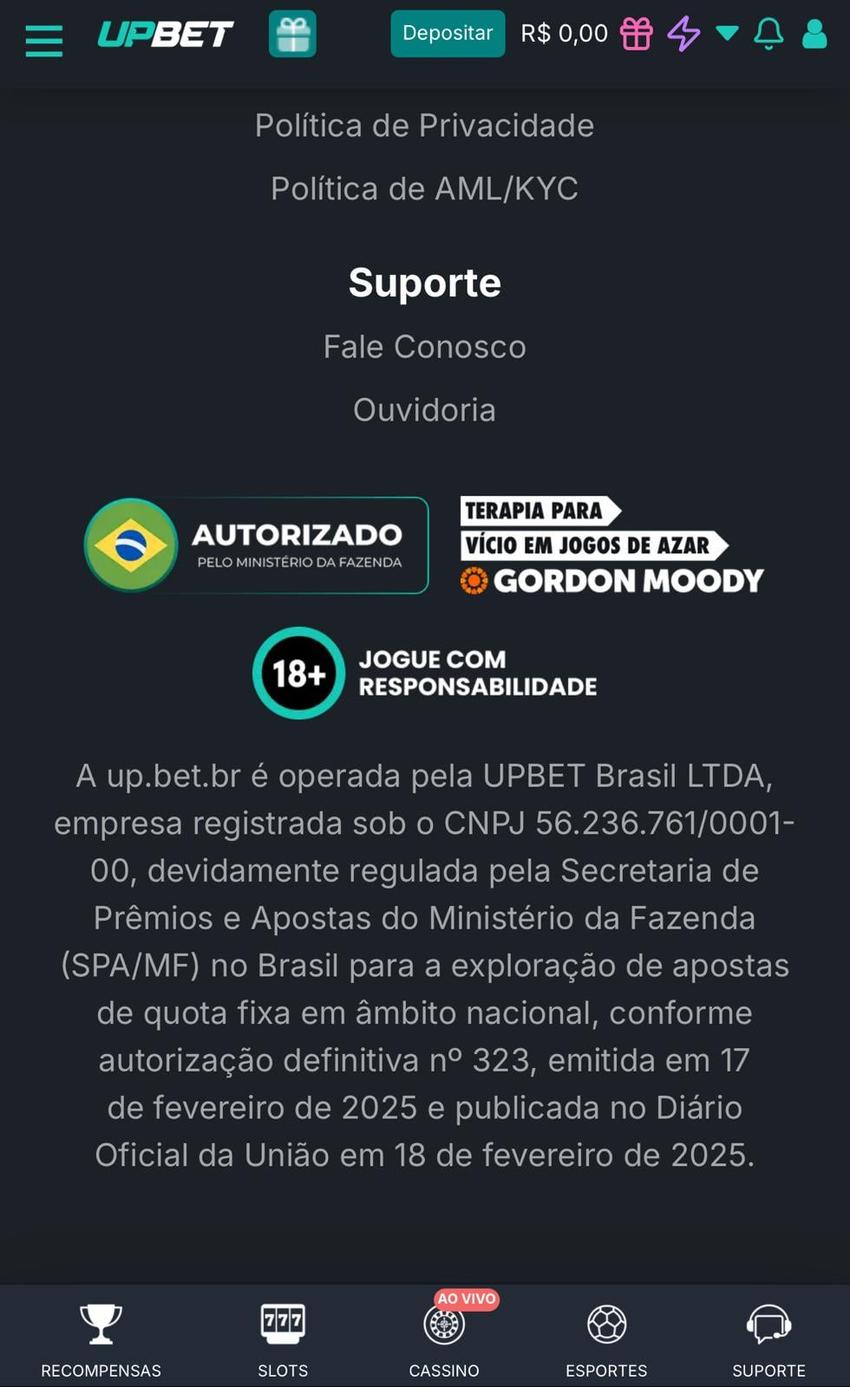This screenshot has width=850, height=1387.
Task: Open the Fale Conosco link
Action: tap(424, 346)
